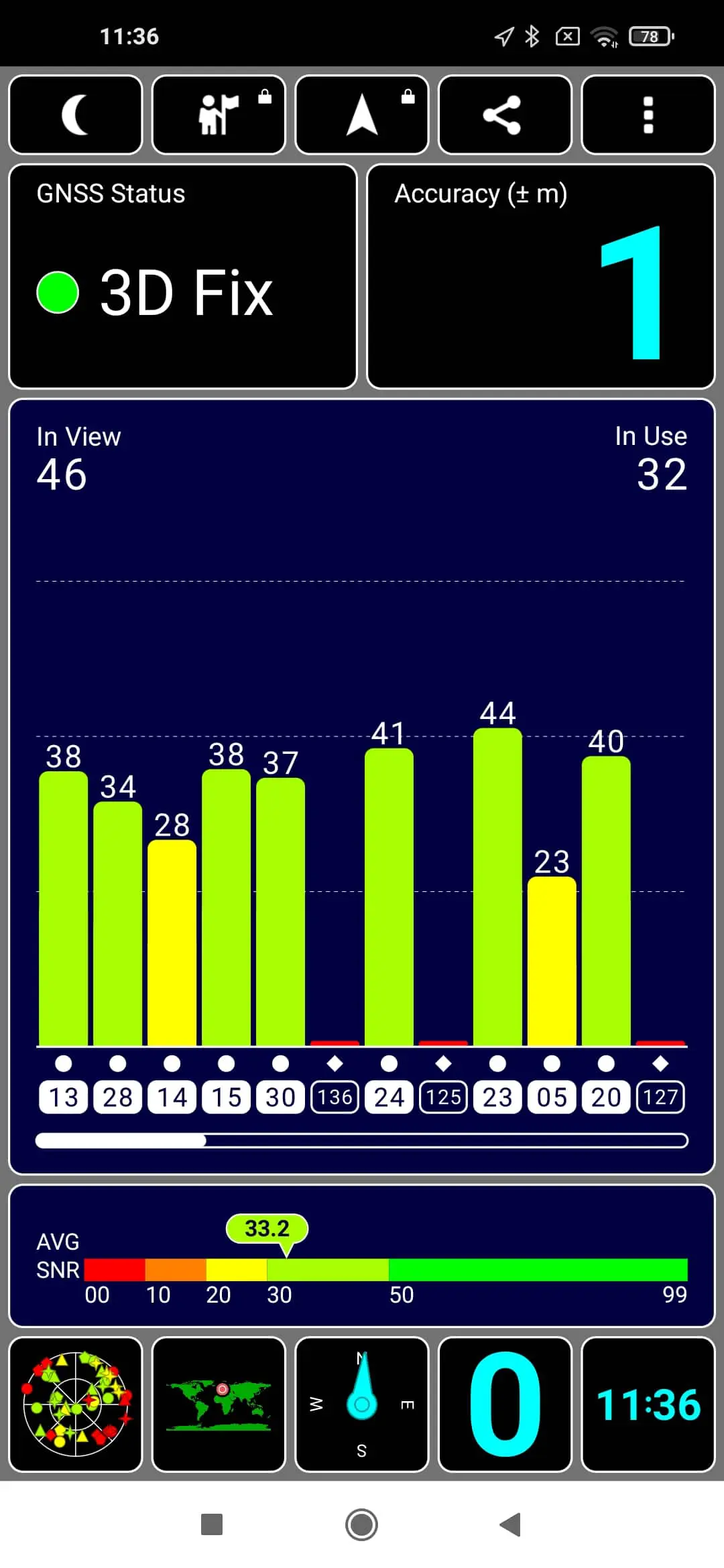
Task: Open the clock tile showing 11:36
Action: 648,1404
